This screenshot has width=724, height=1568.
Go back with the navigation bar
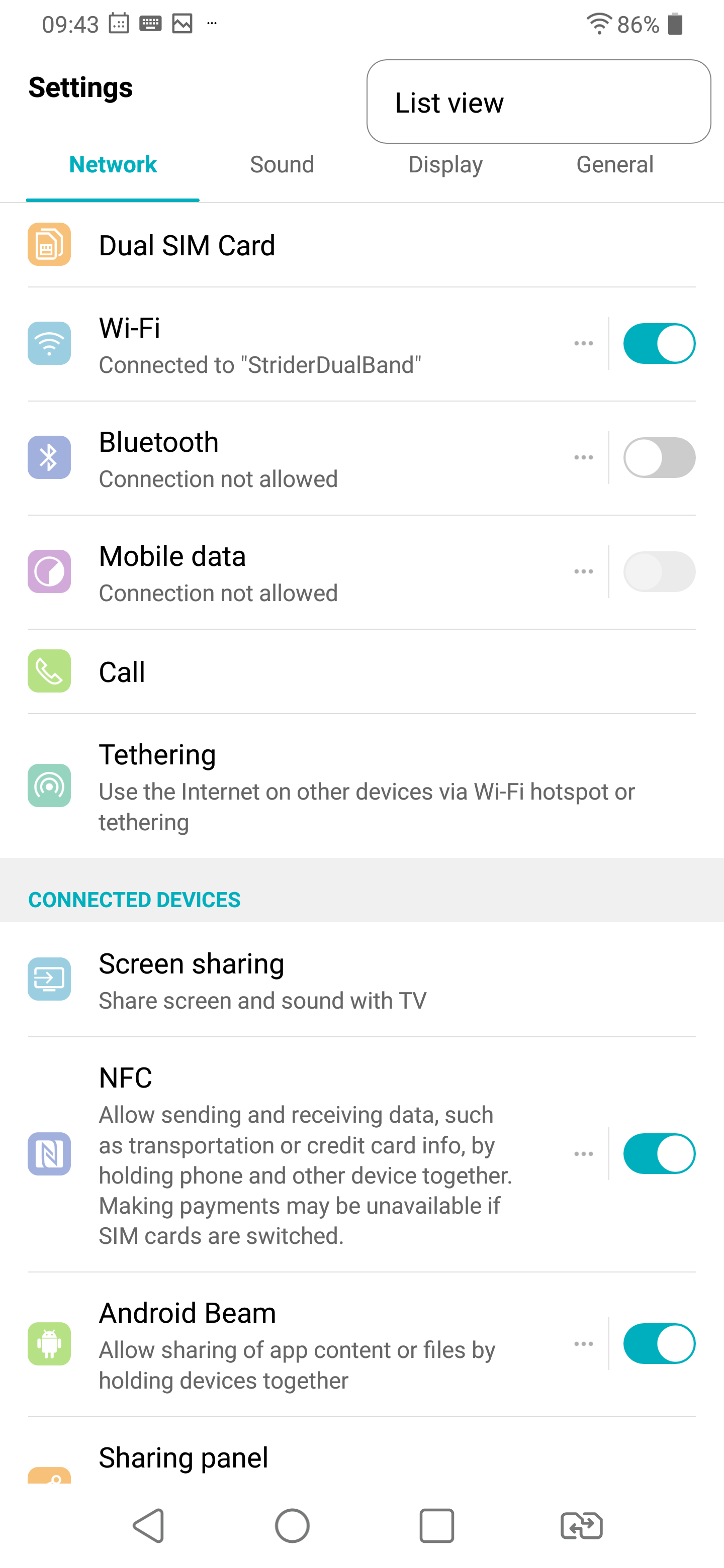(x=149, y=1526)
